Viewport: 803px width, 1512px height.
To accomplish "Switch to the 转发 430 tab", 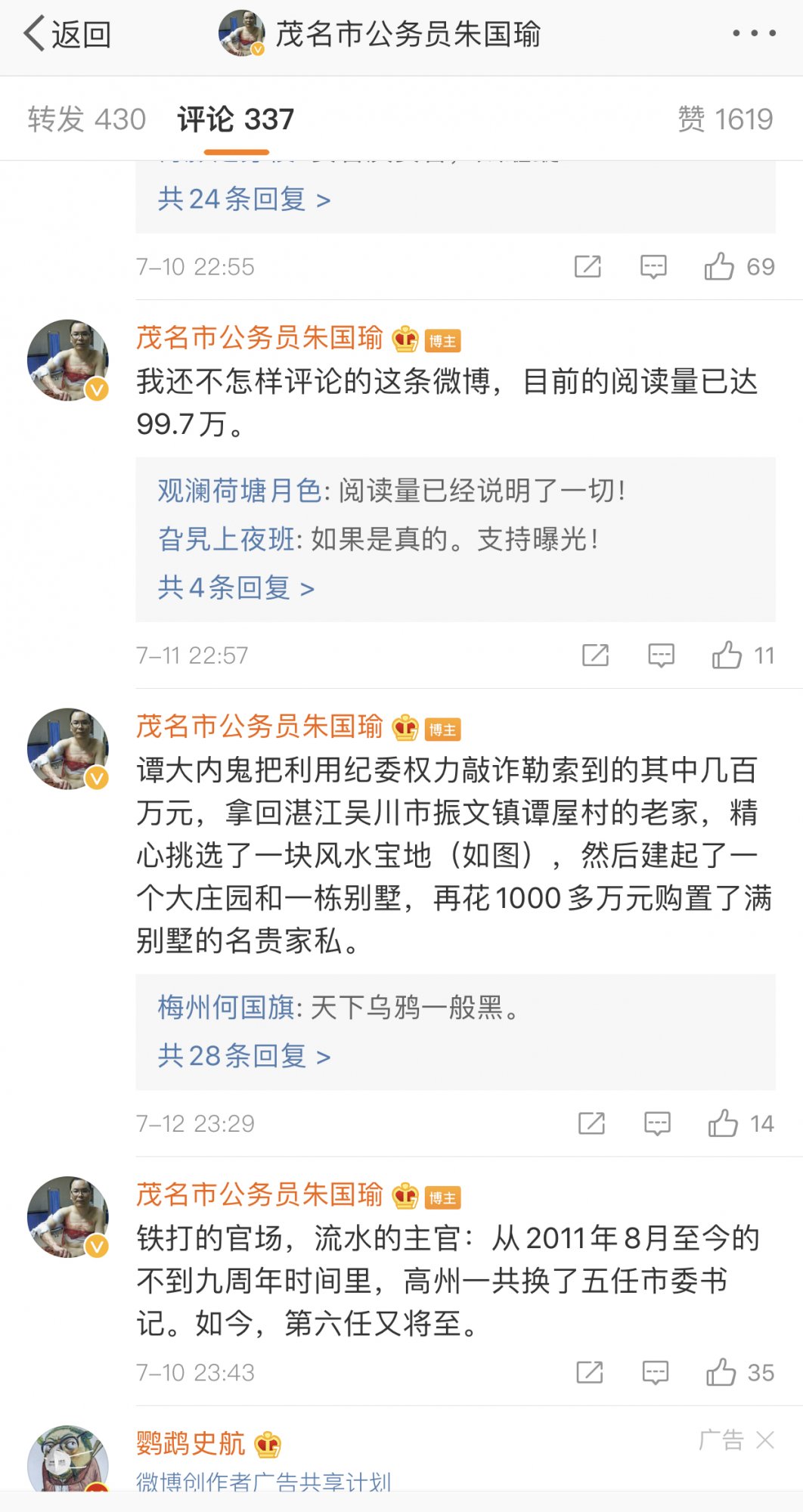I will 86,119.
